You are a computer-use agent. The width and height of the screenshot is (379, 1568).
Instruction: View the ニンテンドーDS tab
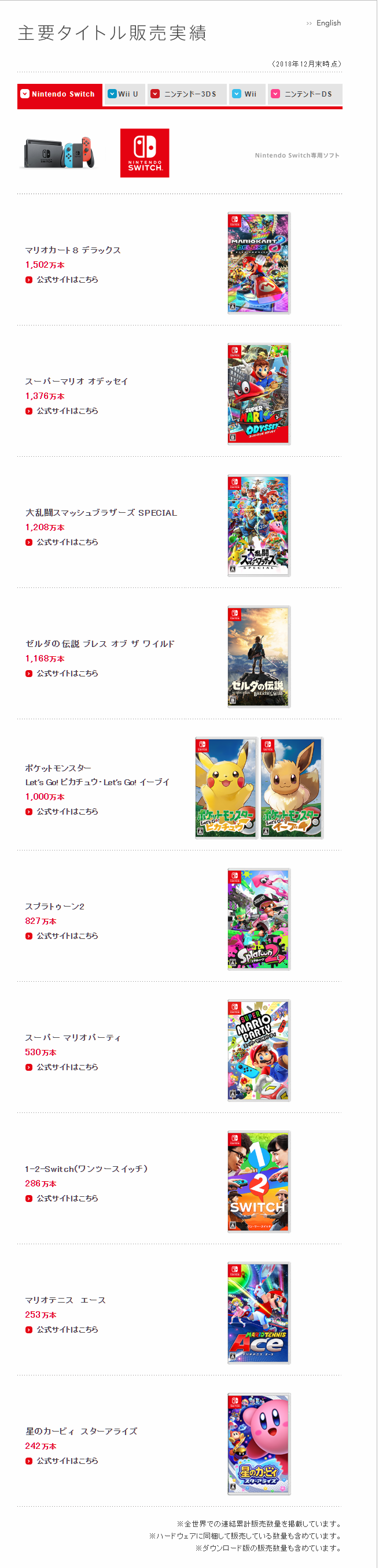(x=304, y=94)
